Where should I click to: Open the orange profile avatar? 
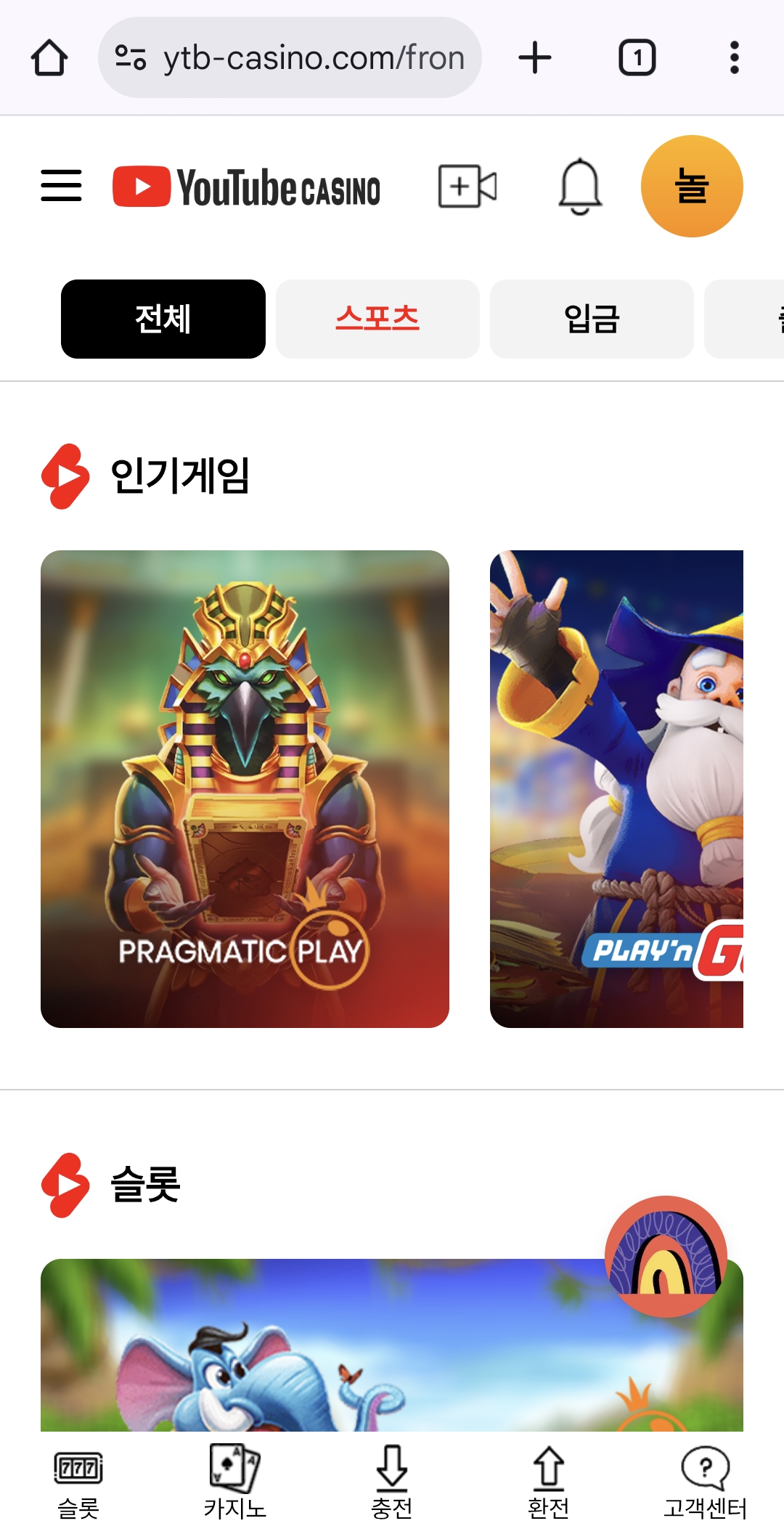(692, 186)
